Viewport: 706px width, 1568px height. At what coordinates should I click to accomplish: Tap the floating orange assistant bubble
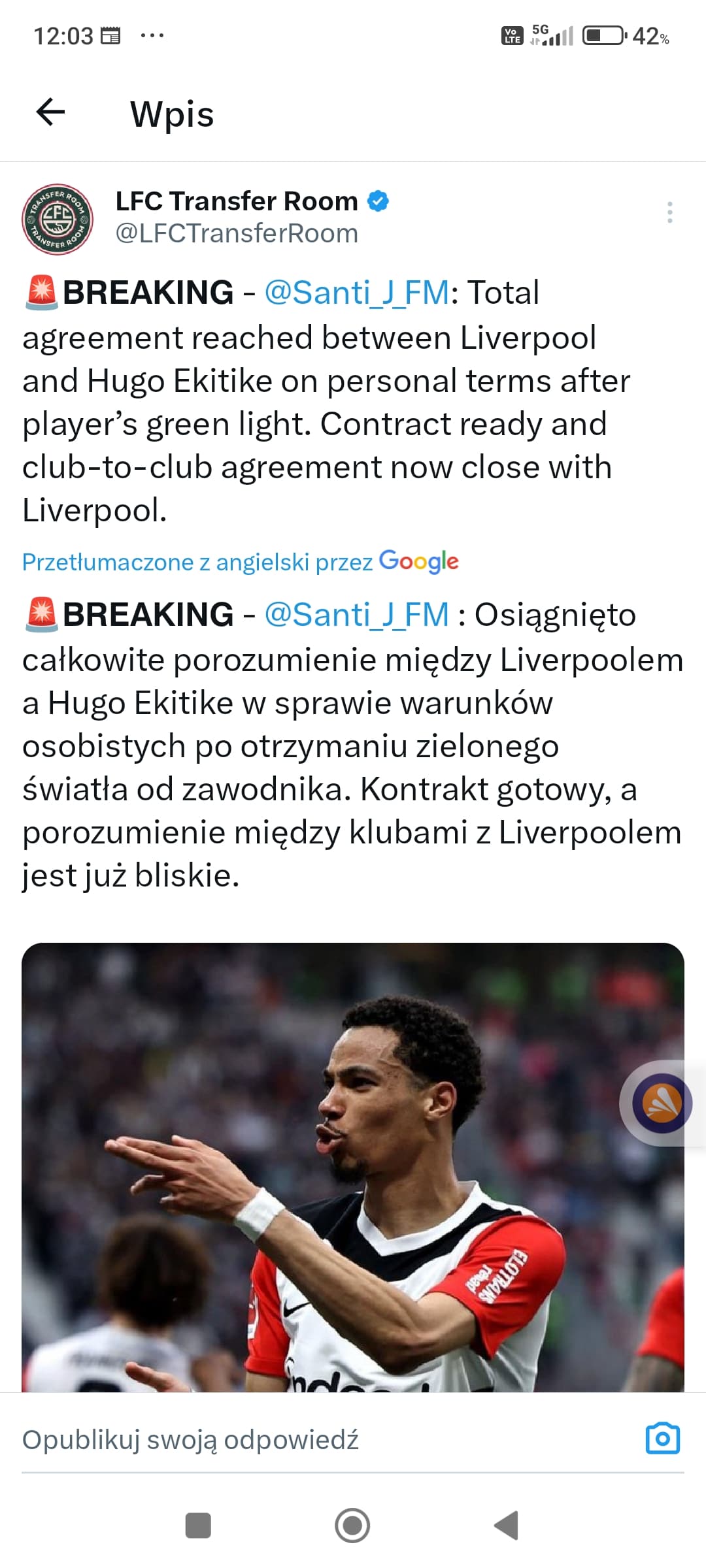(x=662, y=1103)
